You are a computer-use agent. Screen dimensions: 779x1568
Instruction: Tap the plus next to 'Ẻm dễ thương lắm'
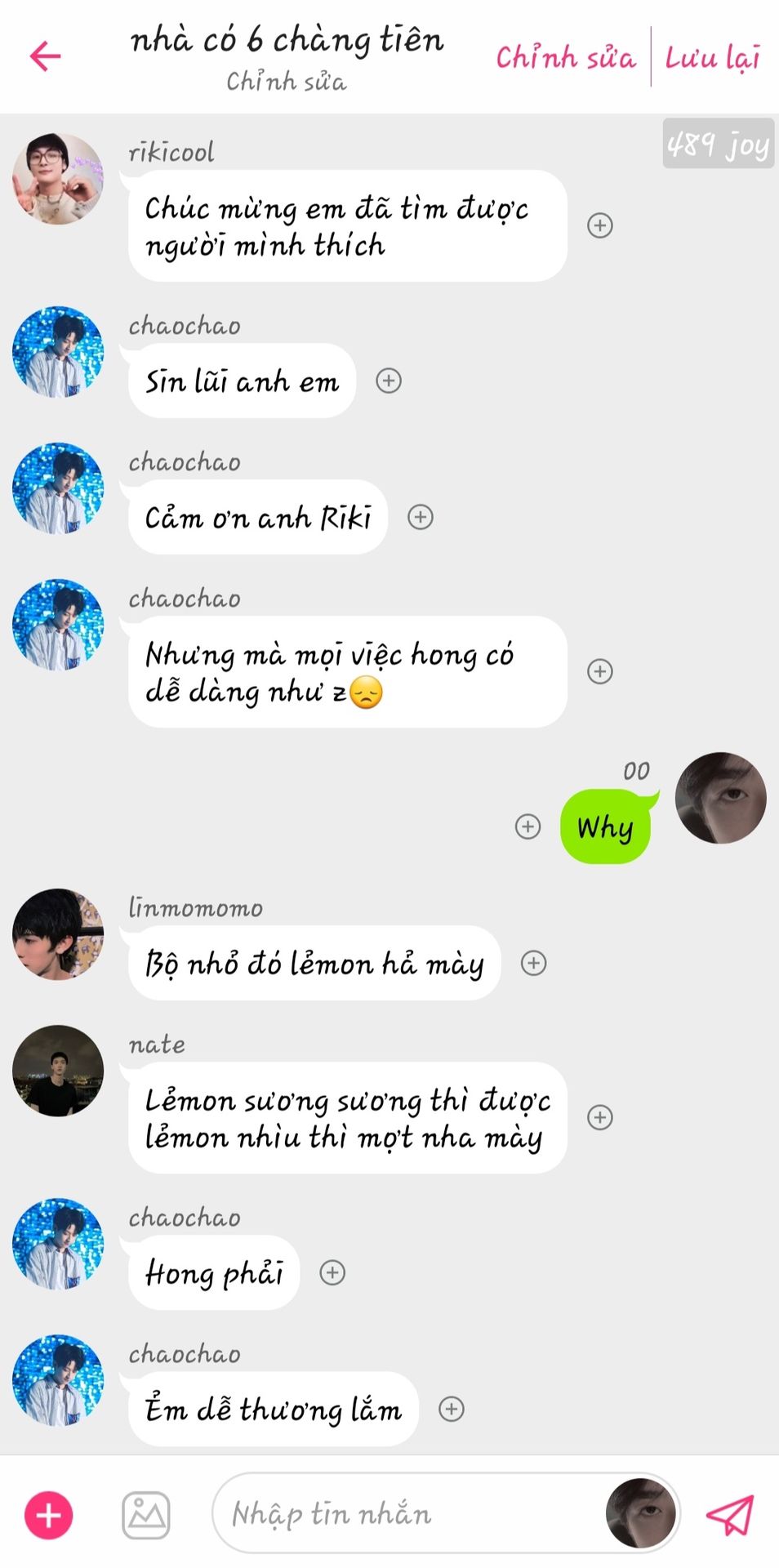[452, 1409]
